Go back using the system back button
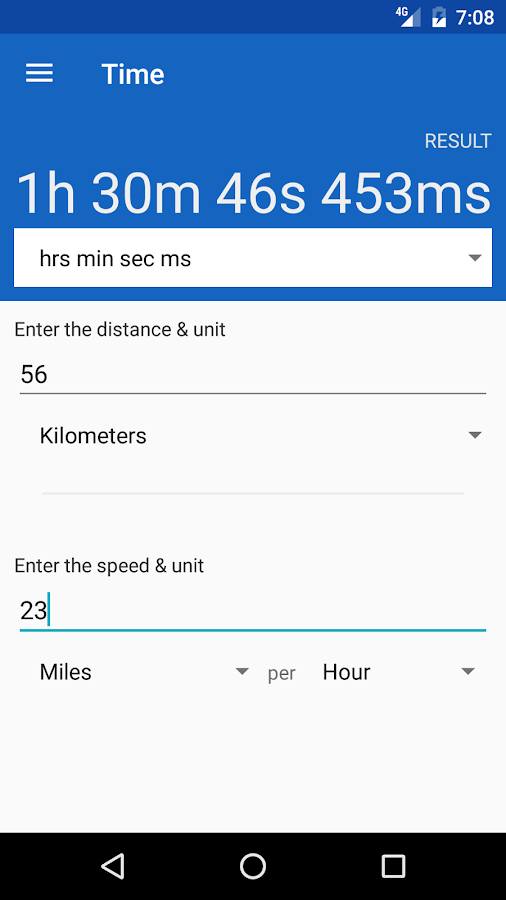Screen dimensions: 506x900 tap(112, 866)
